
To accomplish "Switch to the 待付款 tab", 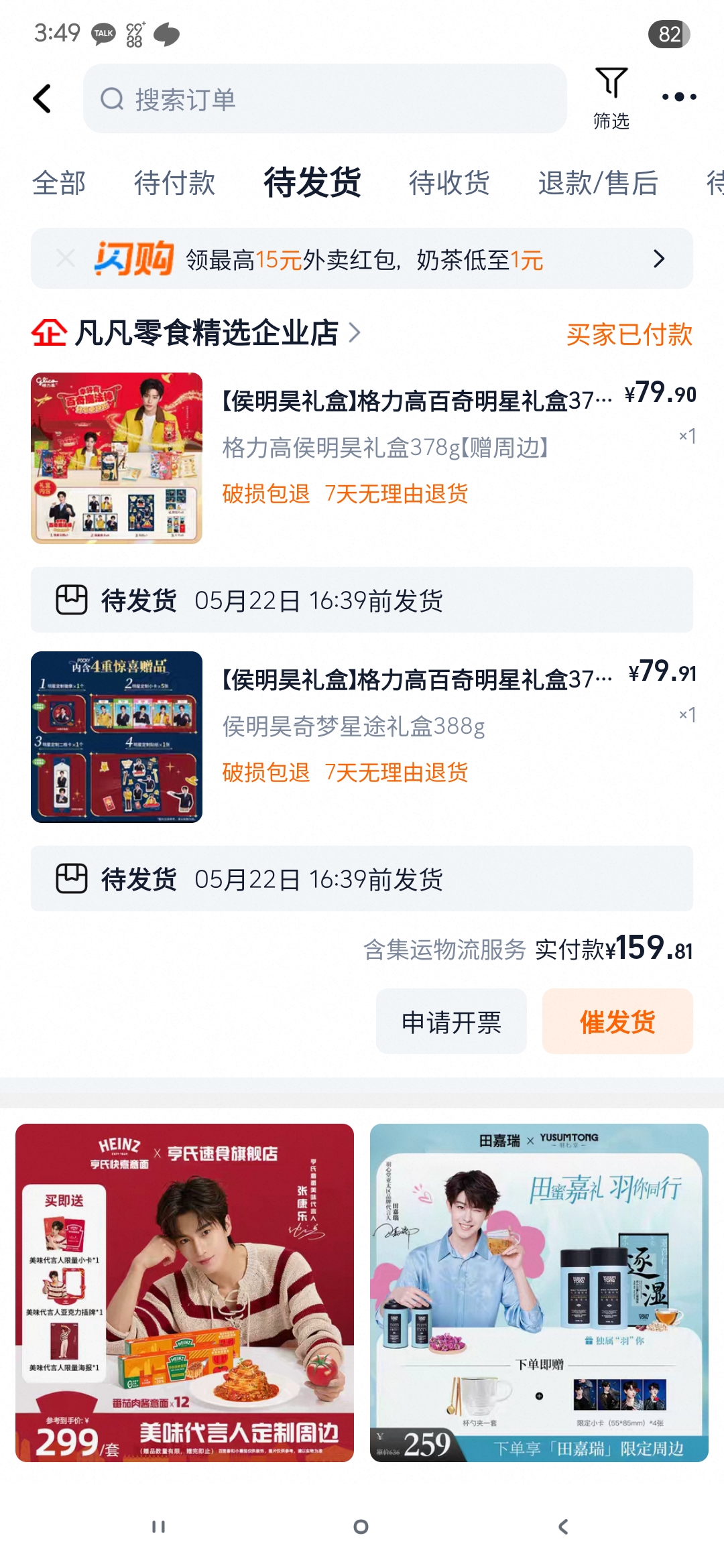I will click(174, 183).
